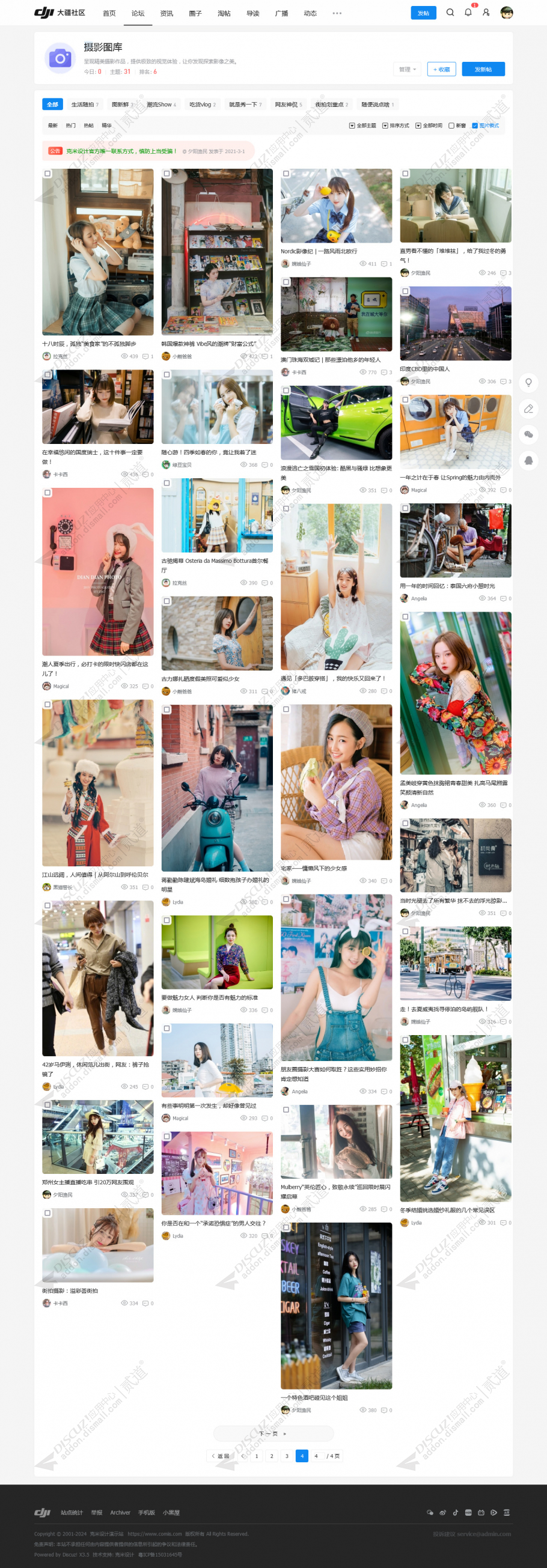The image size is (547, 1568).
Task: Open the 排序方式 dropdown
Action: coord(396,126)
